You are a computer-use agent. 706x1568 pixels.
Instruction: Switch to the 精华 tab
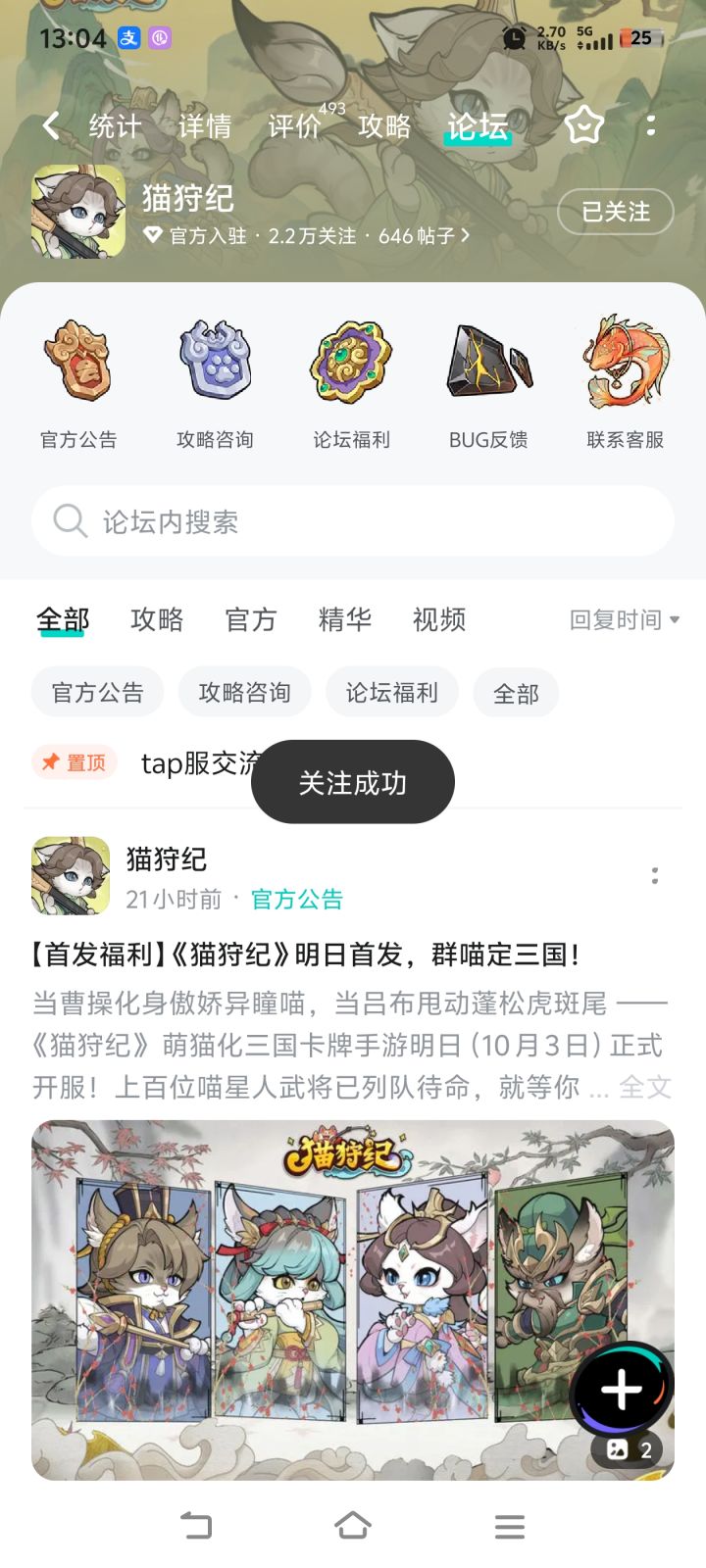343,619
